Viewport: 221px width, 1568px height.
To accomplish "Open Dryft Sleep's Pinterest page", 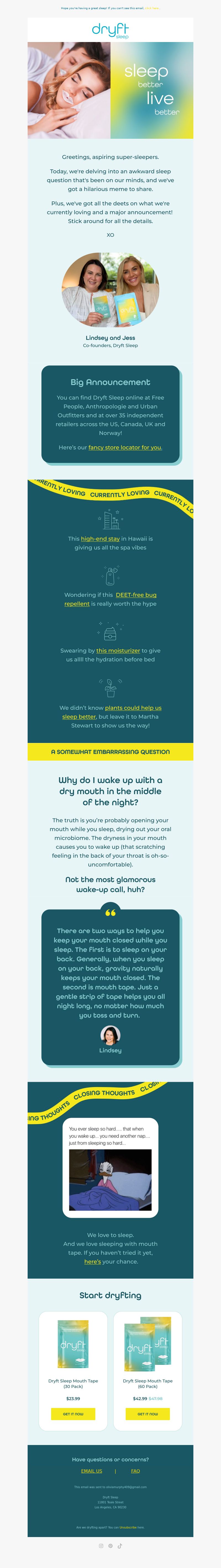I will [110, 1546].
